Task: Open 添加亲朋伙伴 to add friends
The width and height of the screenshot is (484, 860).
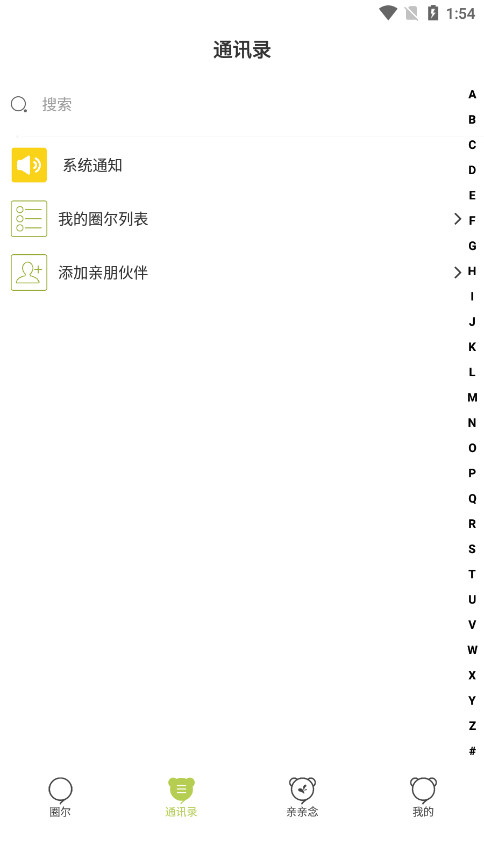Action: click(230, 272)
